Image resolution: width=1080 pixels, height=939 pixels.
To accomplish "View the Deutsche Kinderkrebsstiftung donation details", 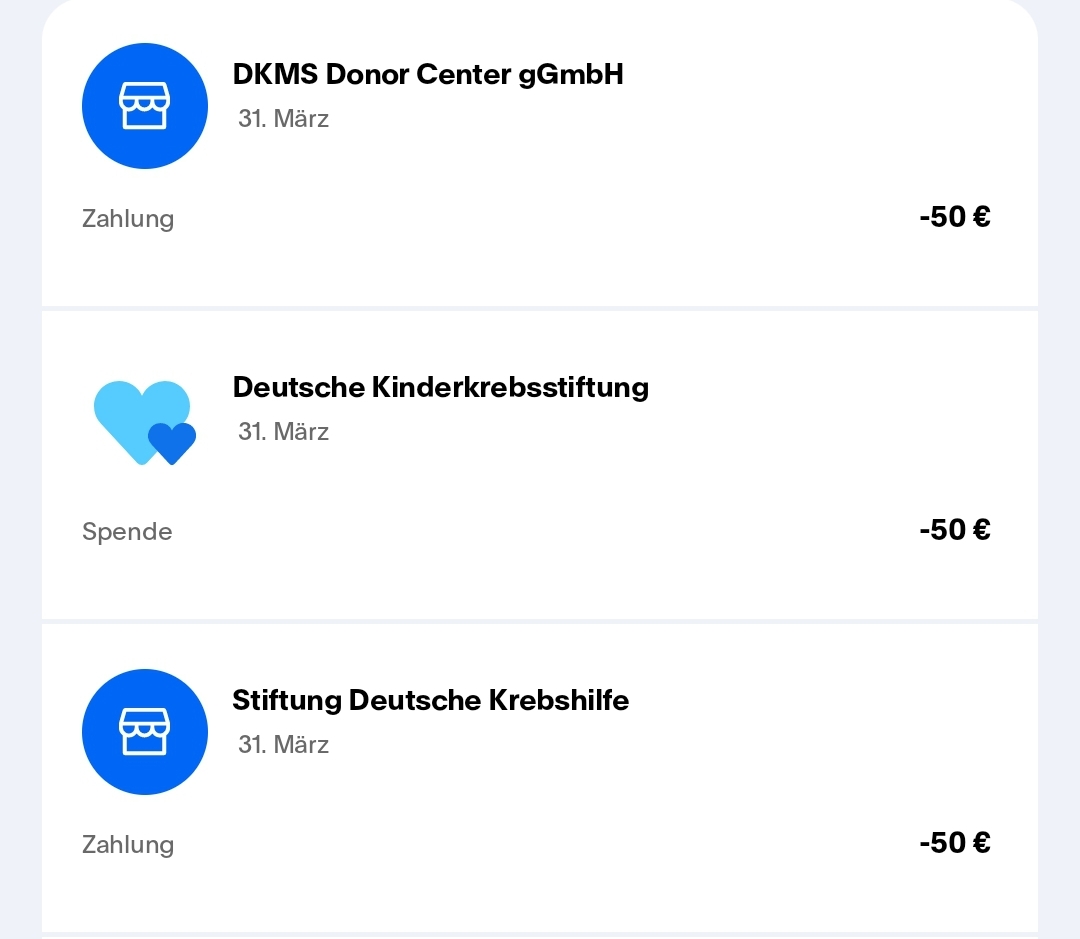I will [440, 388].
